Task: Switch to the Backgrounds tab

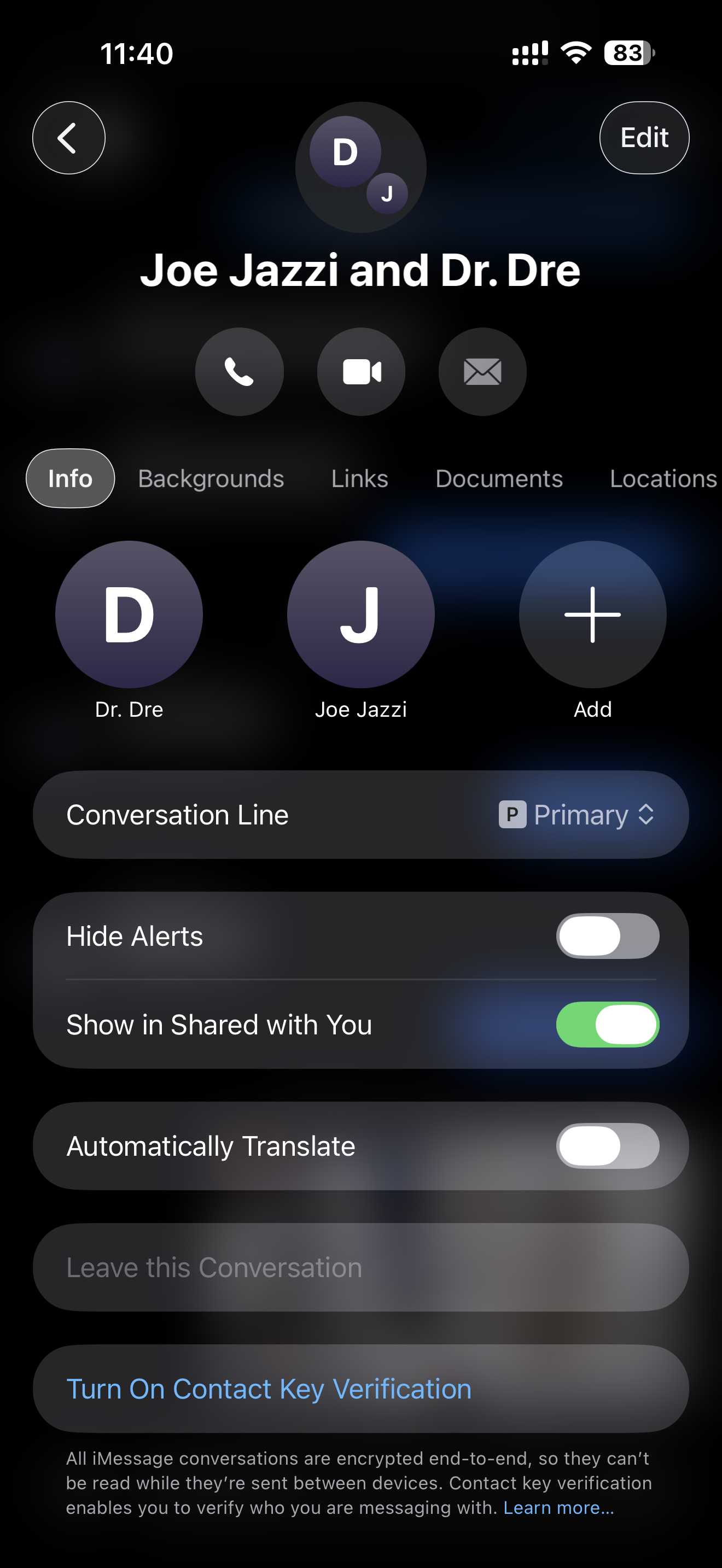Action: pos(211,478)
